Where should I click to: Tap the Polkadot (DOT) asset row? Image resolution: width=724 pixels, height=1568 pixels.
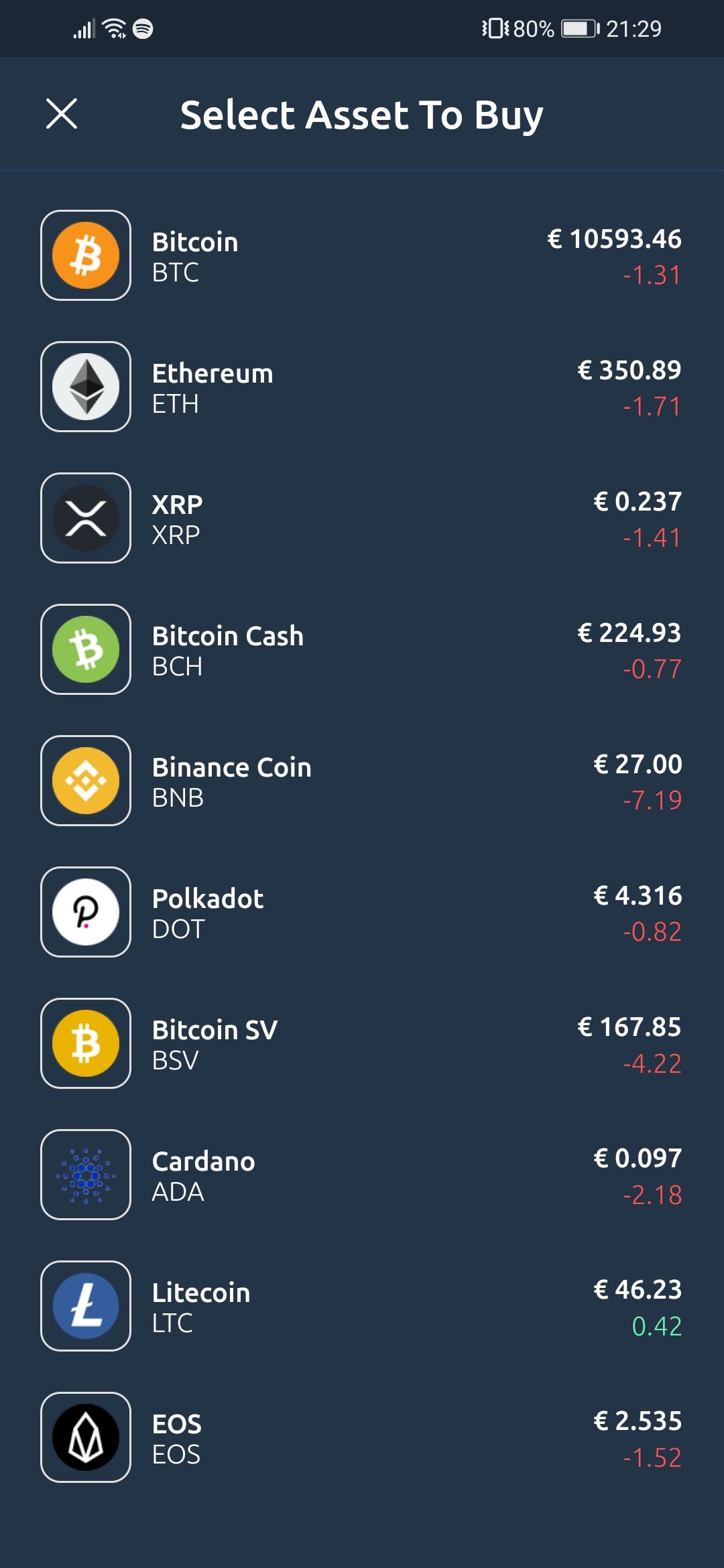click(361, 913)
